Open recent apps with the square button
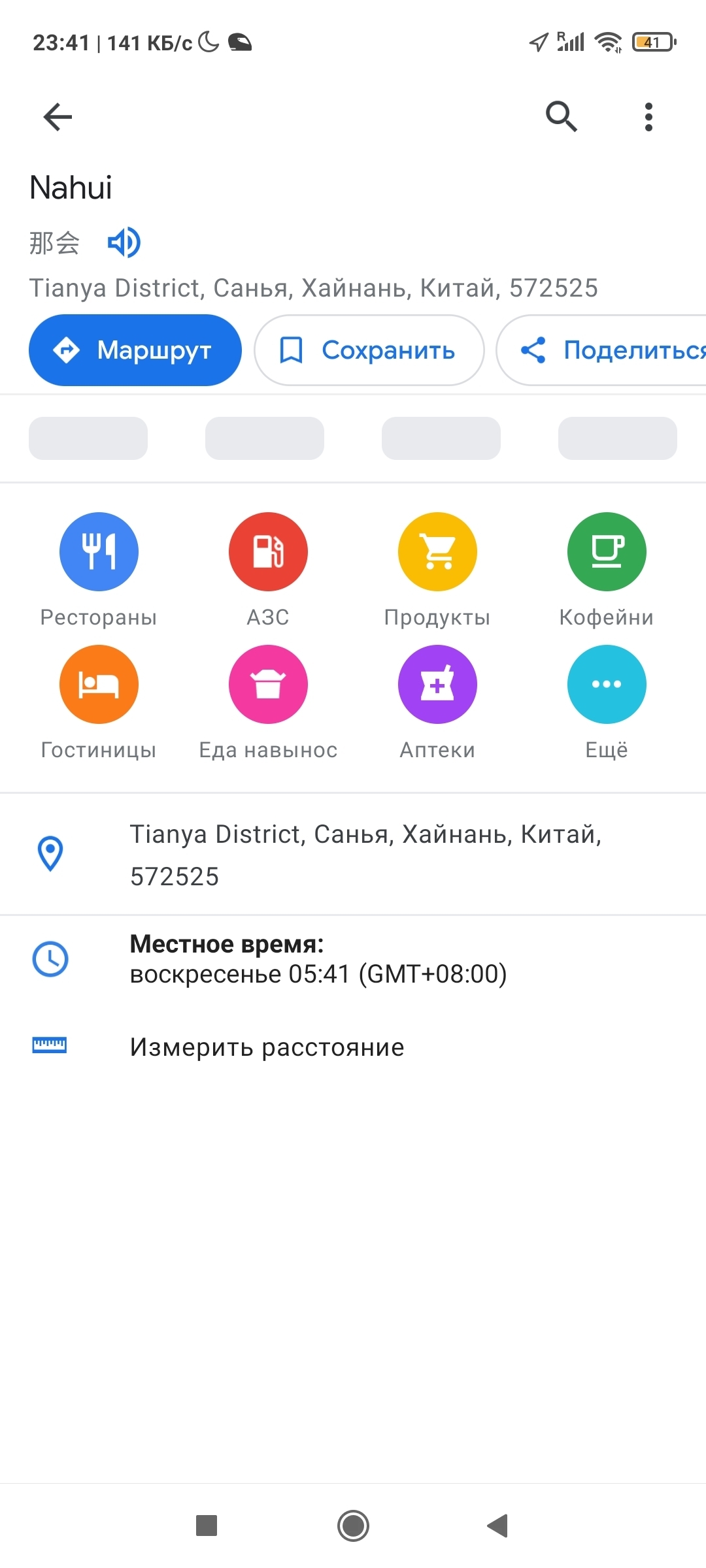The width and height of the screenshot is (706, 1568). (x=207, y=1526)
